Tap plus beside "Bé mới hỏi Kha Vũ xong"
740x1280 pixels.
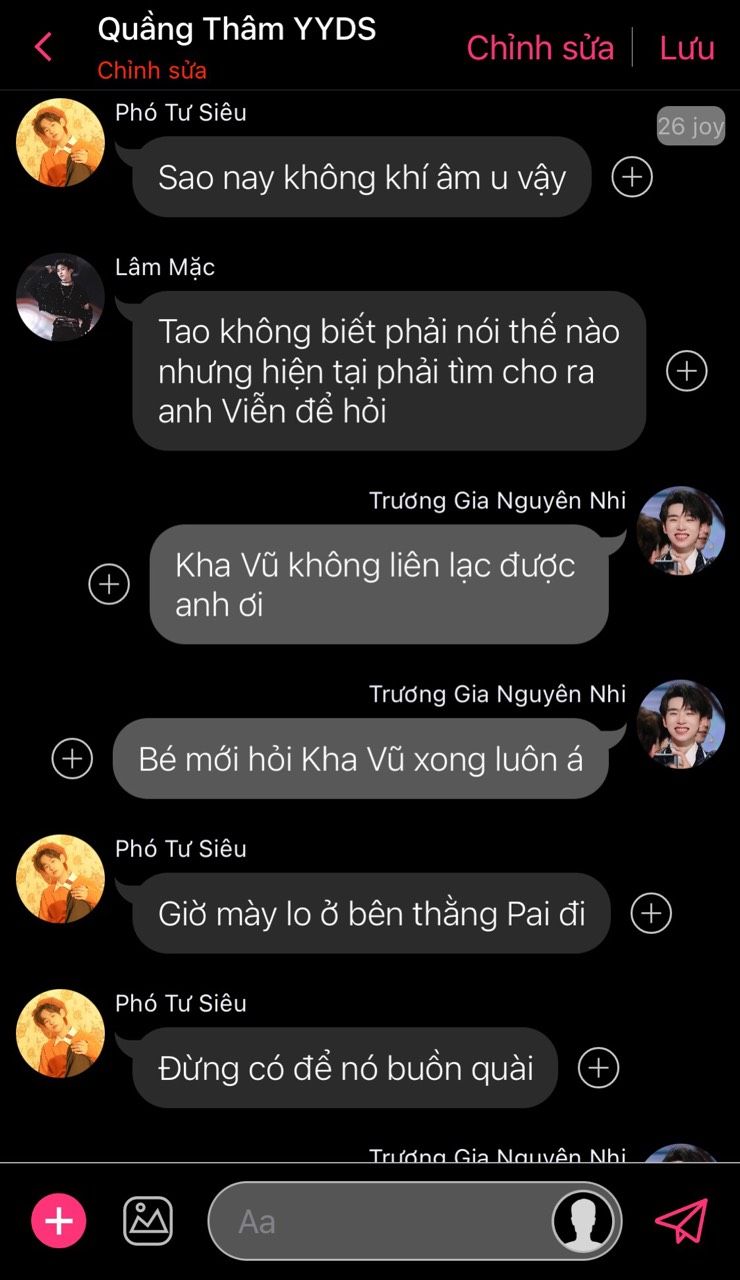(x=72, y=759)
